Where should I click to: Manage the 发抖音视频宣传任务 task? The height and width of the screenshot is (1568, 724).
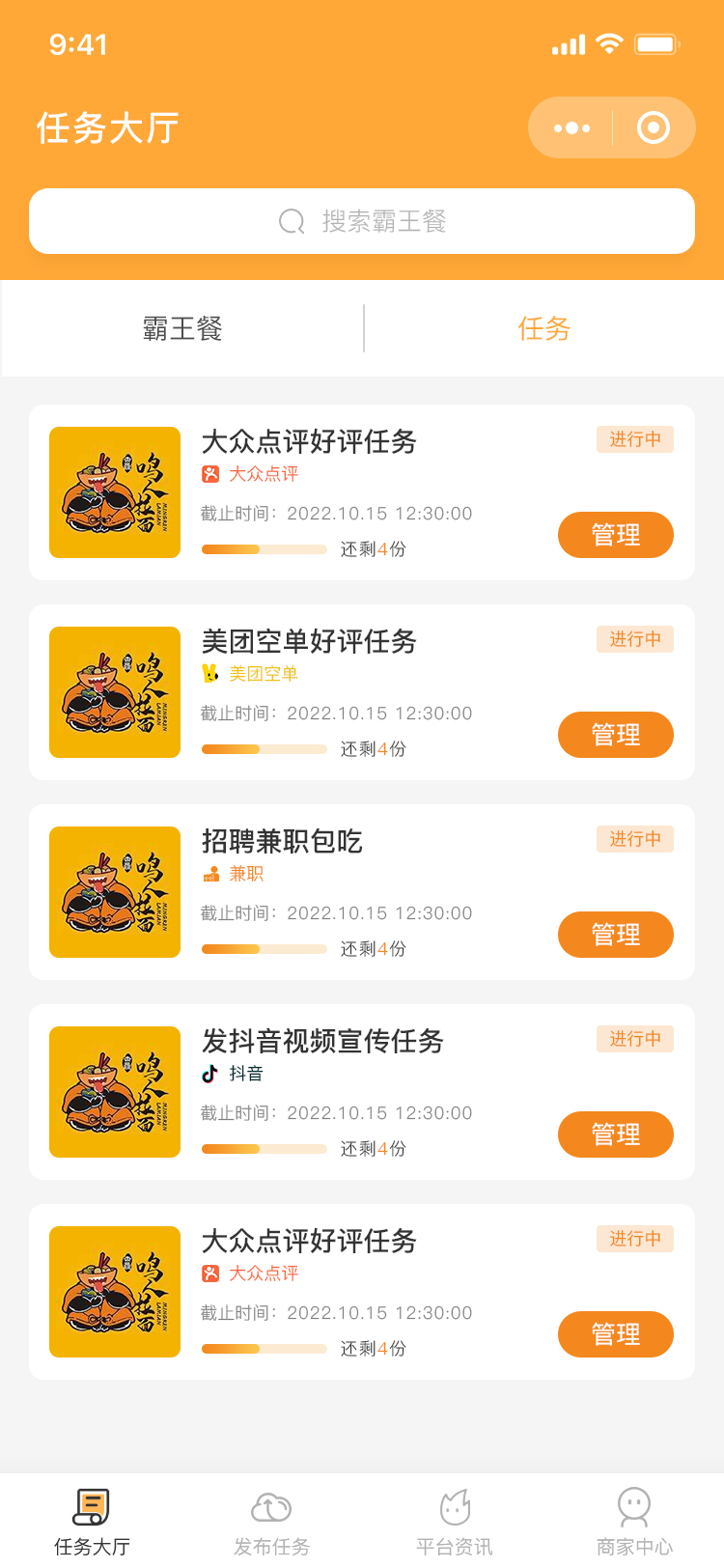tap(615, 1134)
